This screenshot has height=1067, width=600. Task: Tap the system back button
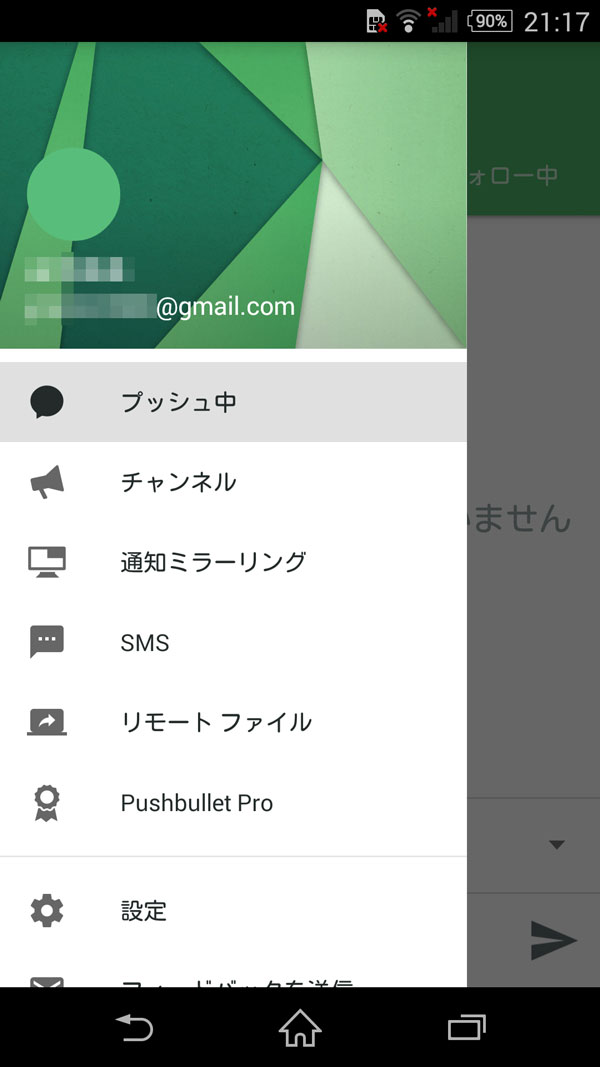(x=133, y=1027)
